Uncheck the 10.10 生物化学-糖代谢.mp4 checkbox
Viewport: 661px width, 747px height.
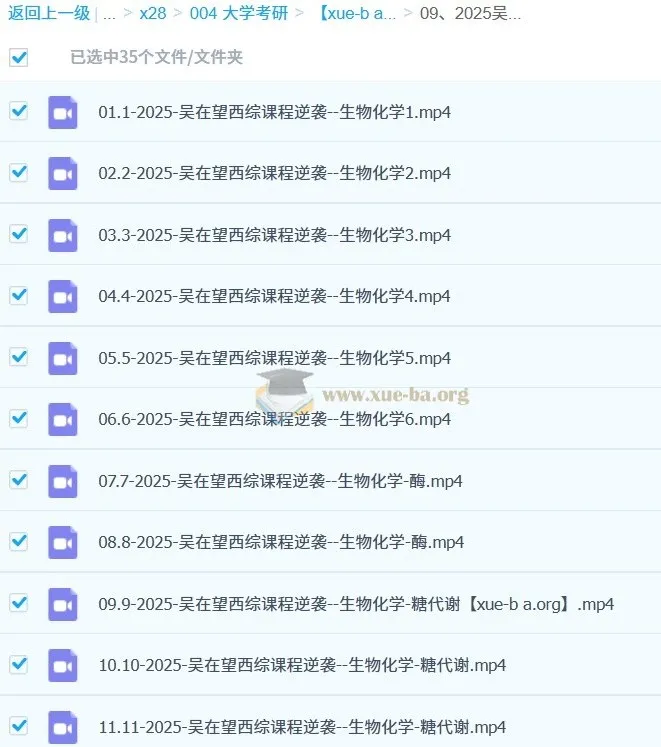point(18,664)
